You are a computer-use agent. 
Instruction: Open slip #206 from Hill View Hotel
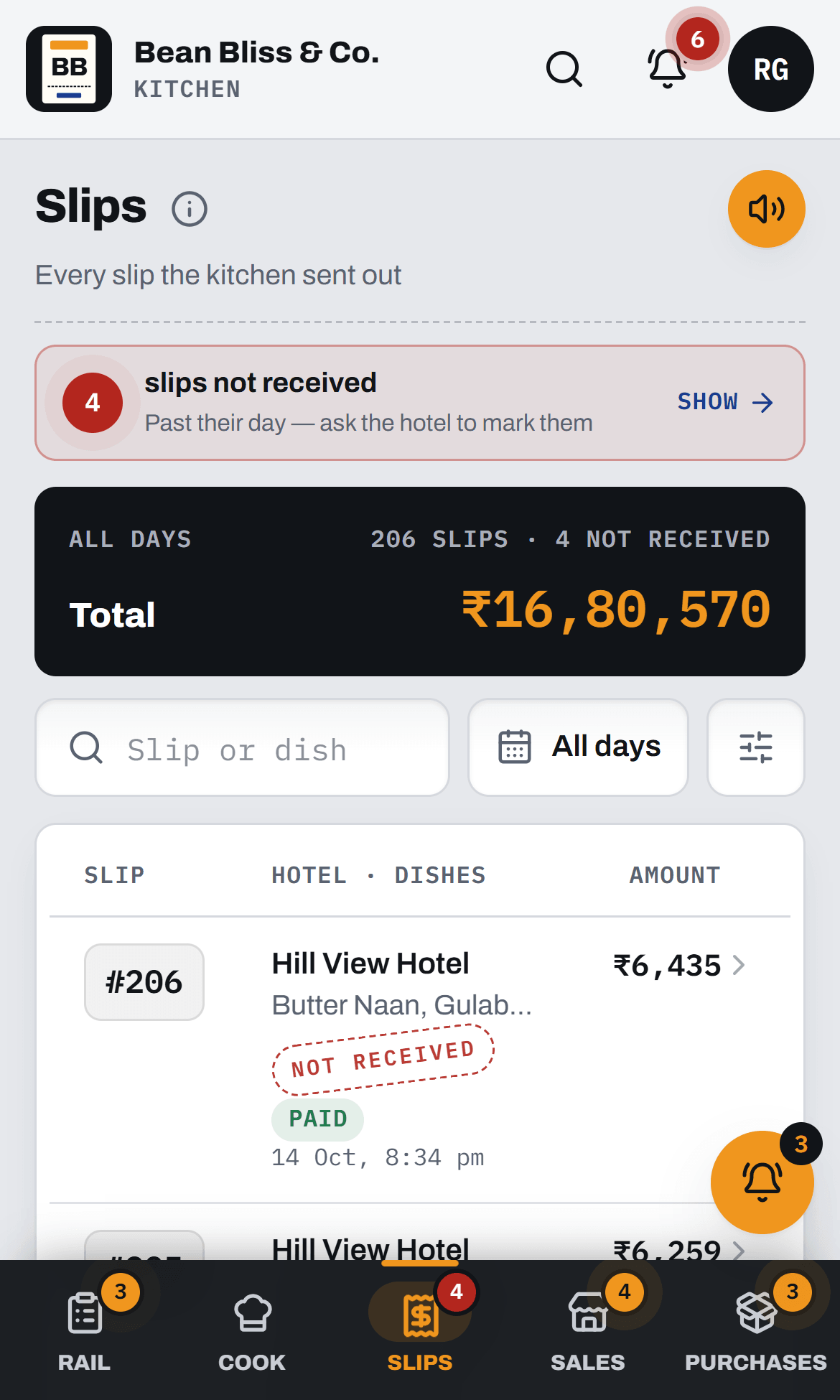pyautogui.click(x=419, y=1059)
